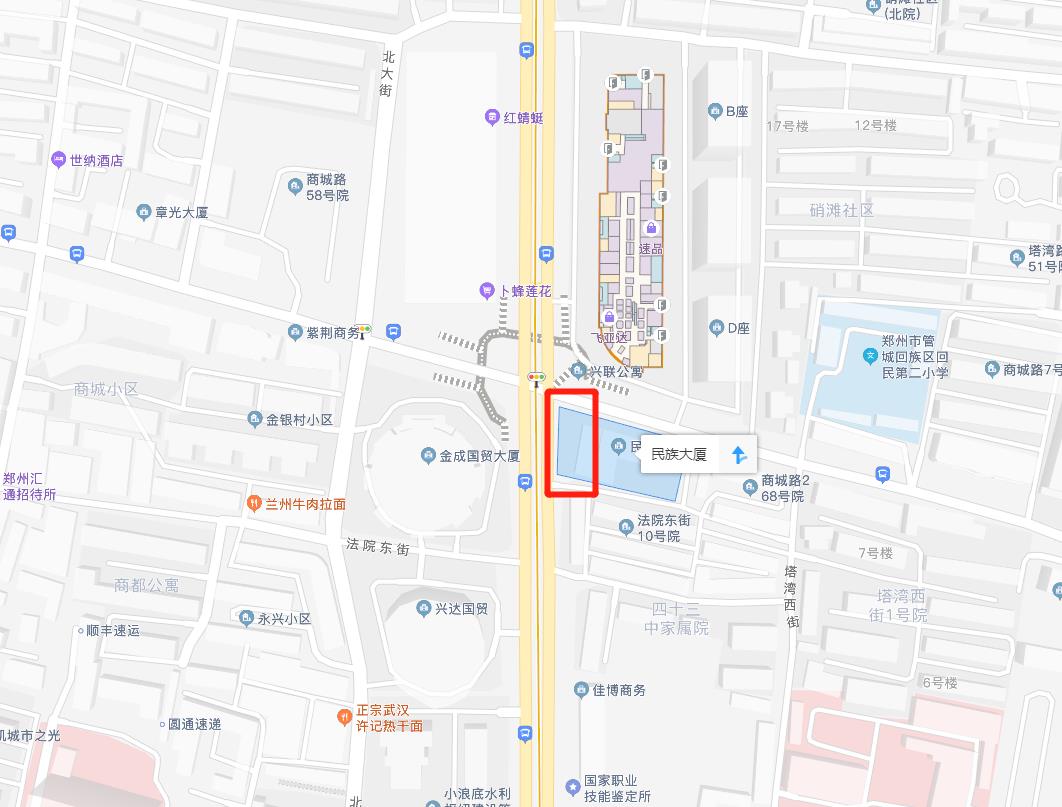The height and width of the screenshot is (807, 1062).
Task: Open the 民族大厦 info popup
Action: tap(679, 454)
